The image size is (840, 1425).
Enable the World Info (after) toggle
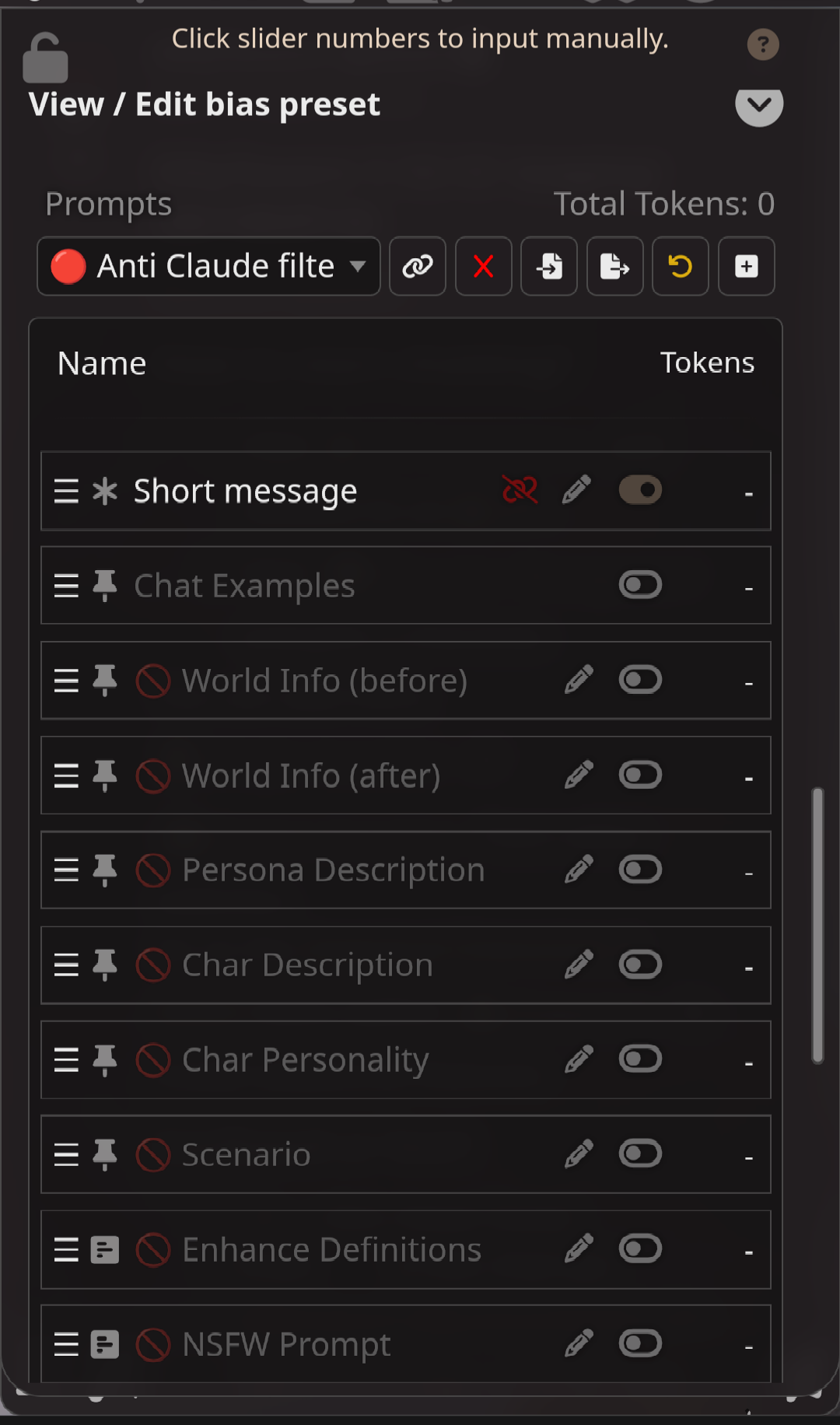[x=640, y=775]
